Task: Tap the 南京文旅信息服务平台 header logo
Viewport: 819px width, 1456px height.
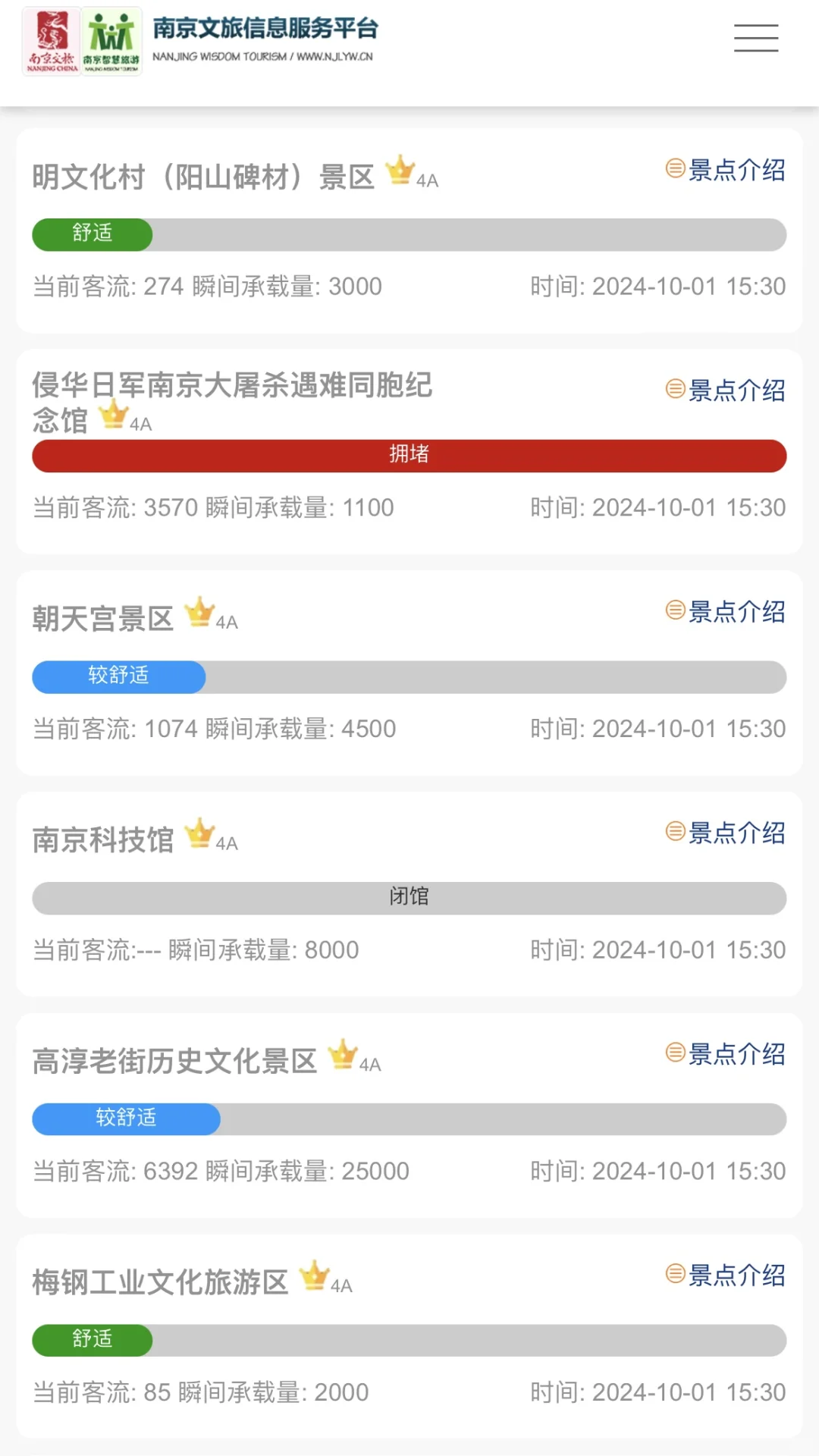Action: pos(200,41)
